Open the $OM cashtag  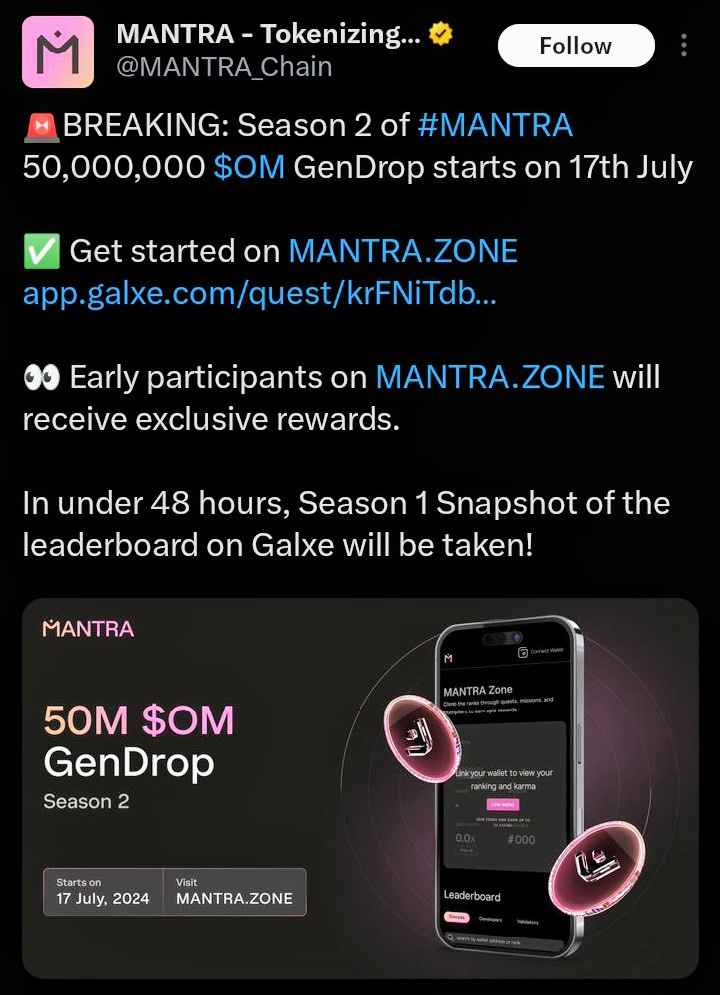click(249, 167)
